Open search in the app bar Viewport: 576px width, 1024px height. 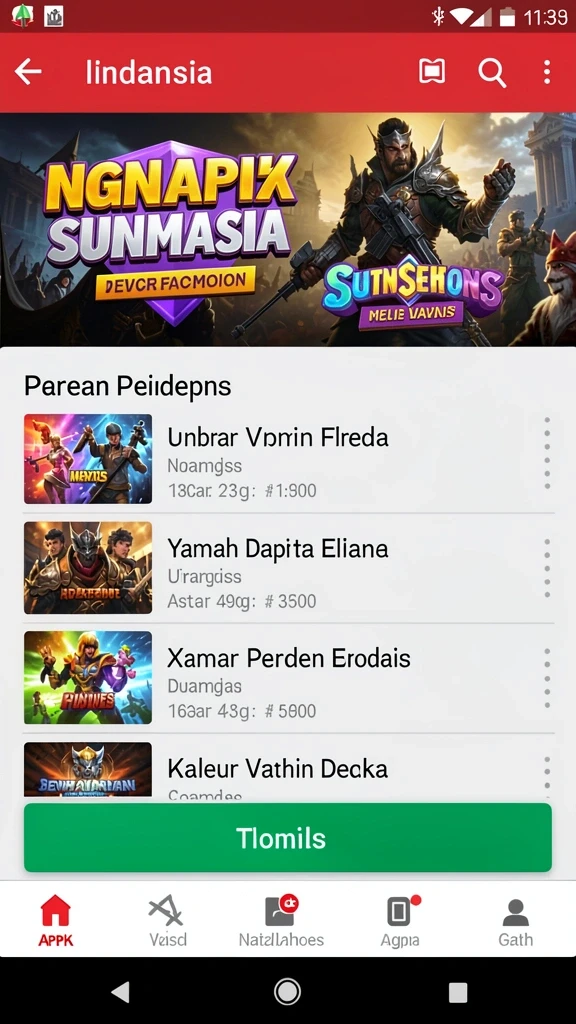tap(492, 72)
